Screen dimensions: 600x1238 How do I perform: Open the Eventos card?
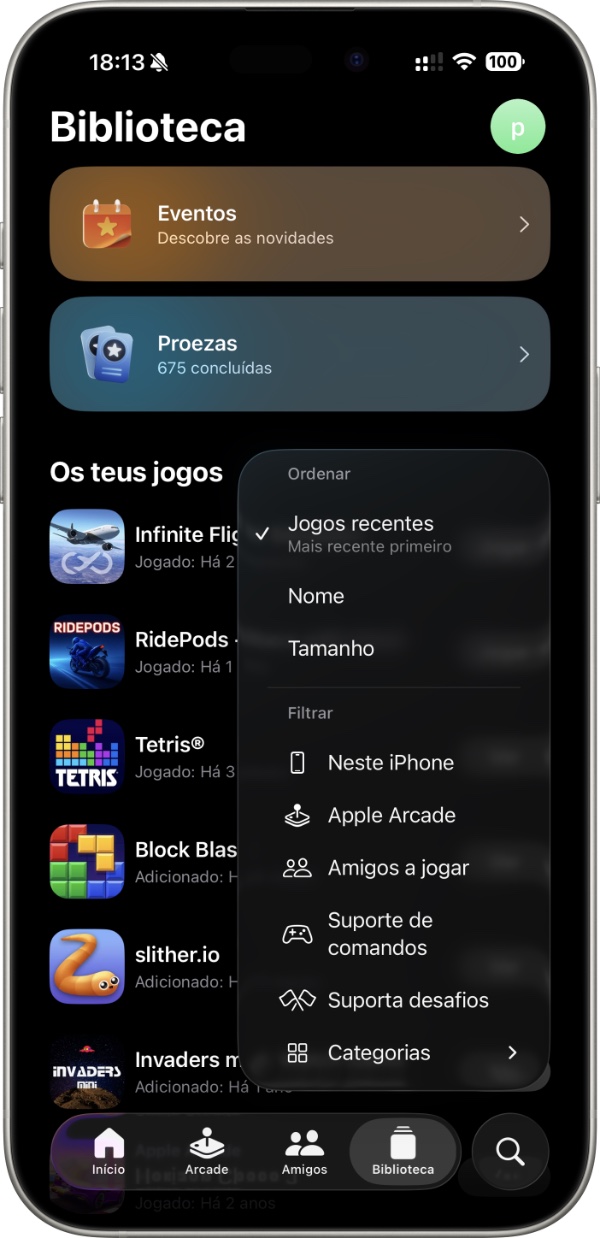coord(300,224)
